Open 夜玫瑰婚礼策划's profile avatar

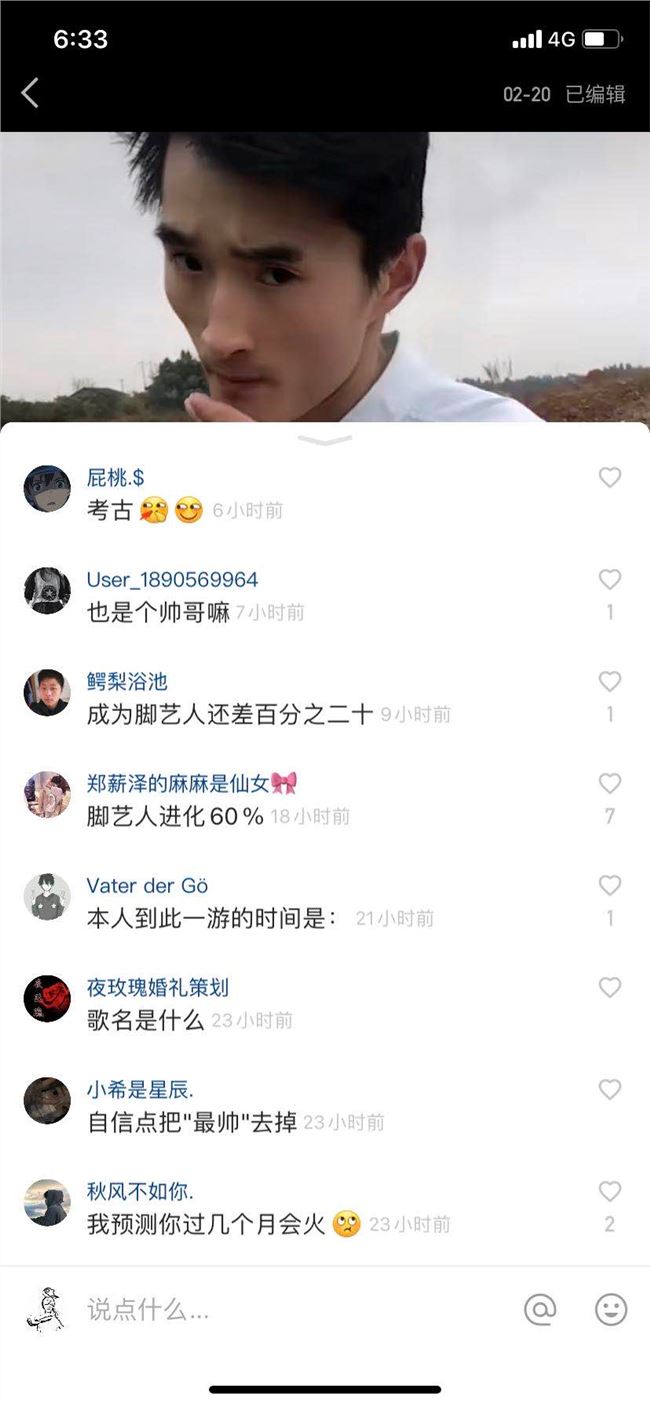tap(47, 999)
